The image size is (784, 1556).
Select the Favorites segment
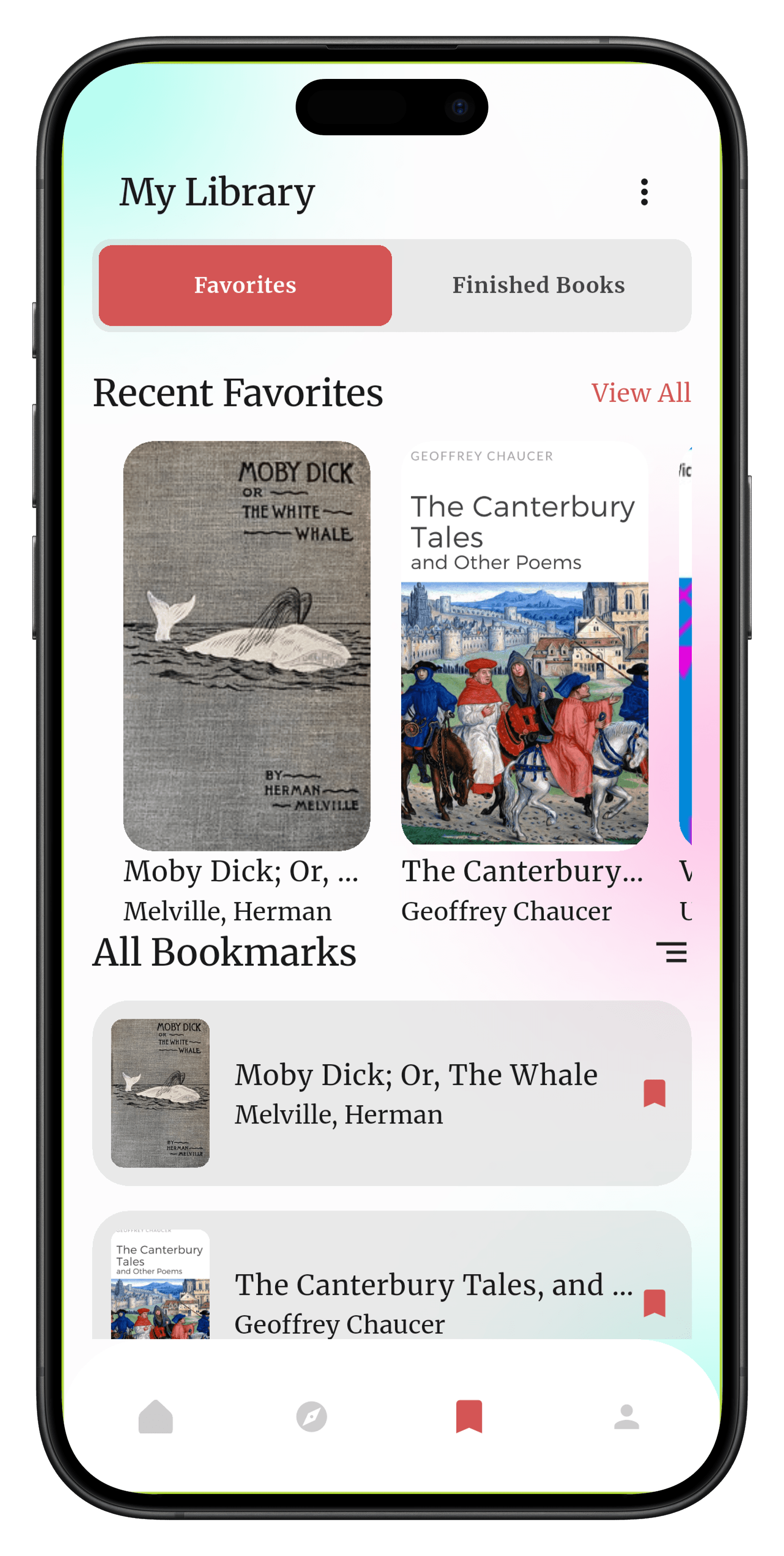click(245, 285)
